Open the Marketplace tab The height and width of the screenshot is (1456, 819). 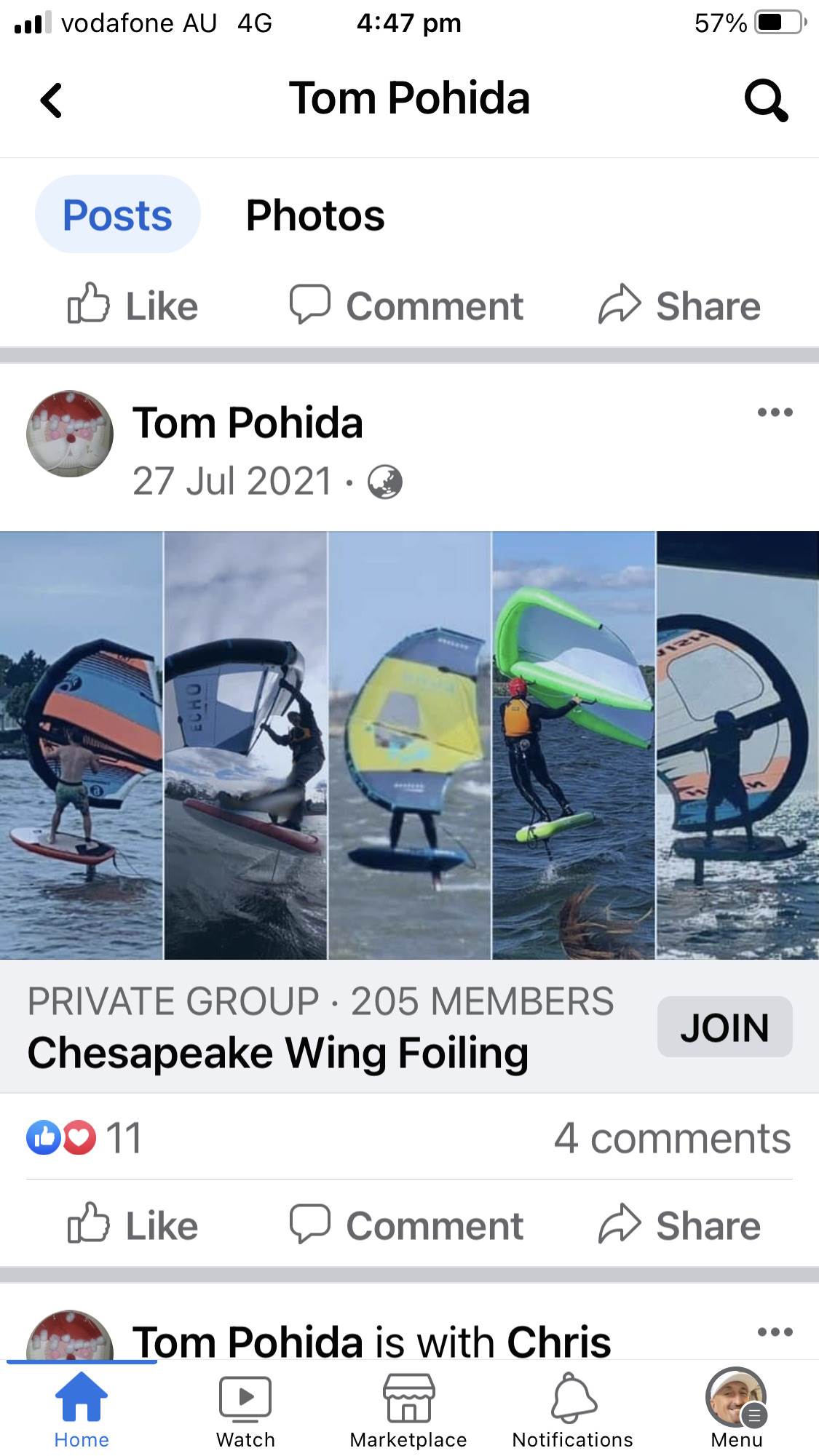(408, 1408)
